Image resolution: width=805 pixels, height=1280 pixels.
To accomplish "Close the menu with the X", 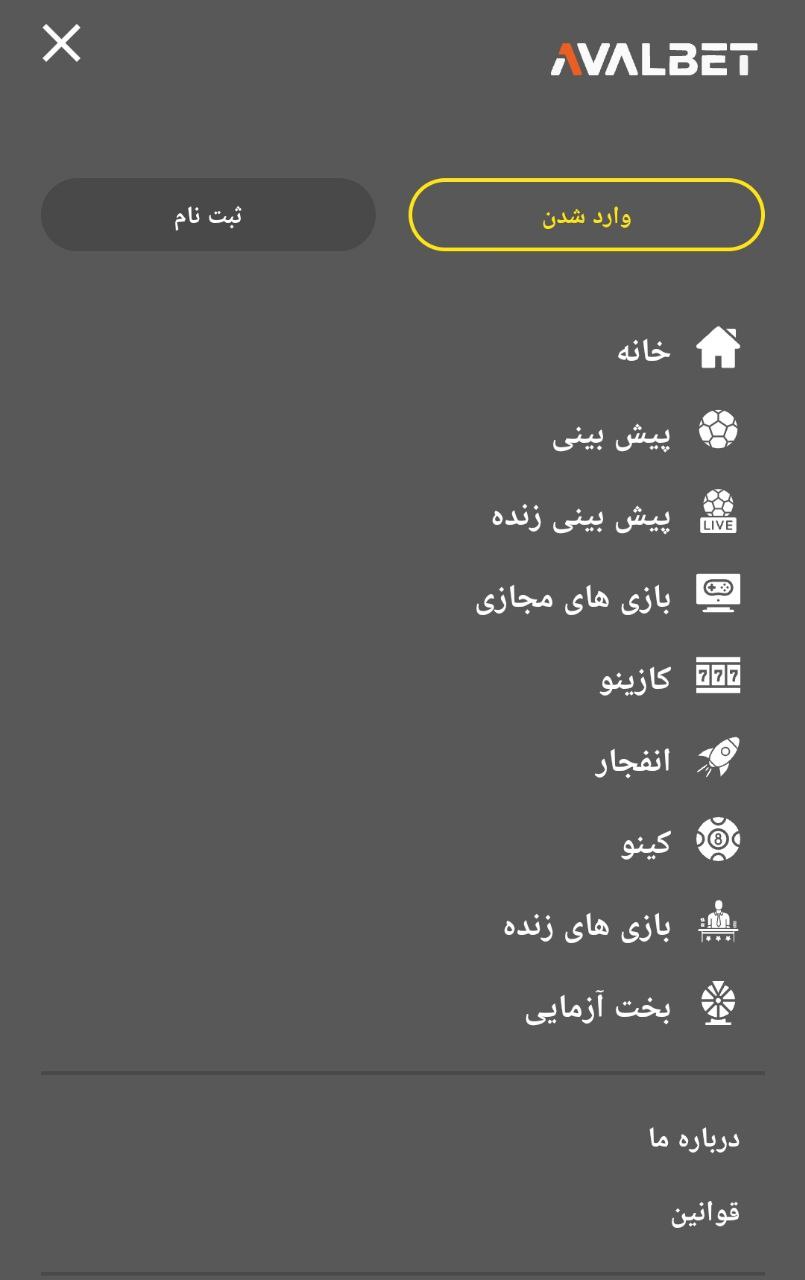I will pos(60,43).
